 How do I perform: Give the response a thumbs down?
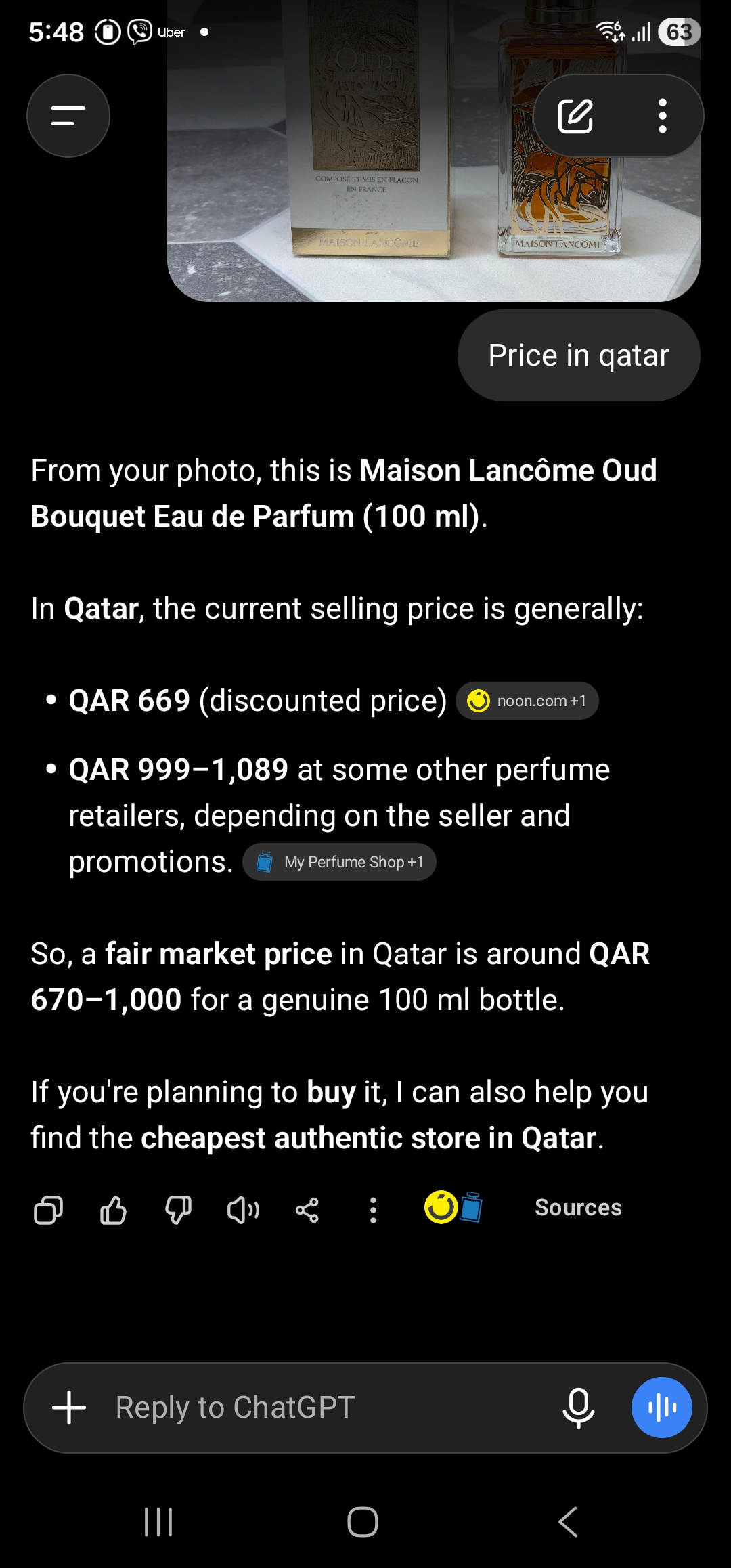click(x=178, y=1210)
